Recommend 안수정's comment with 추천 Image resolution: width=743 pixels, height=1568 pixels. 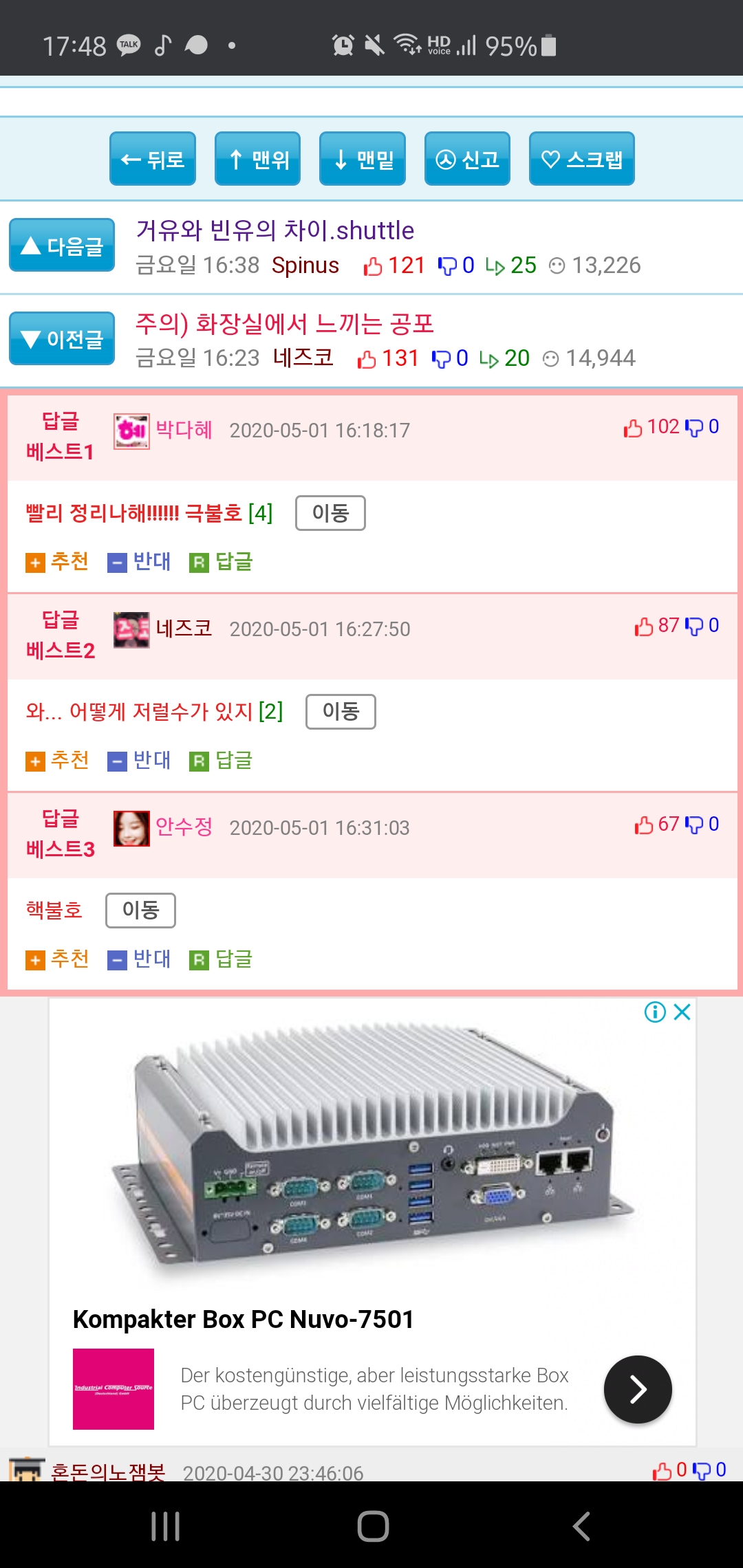point(58,959)
